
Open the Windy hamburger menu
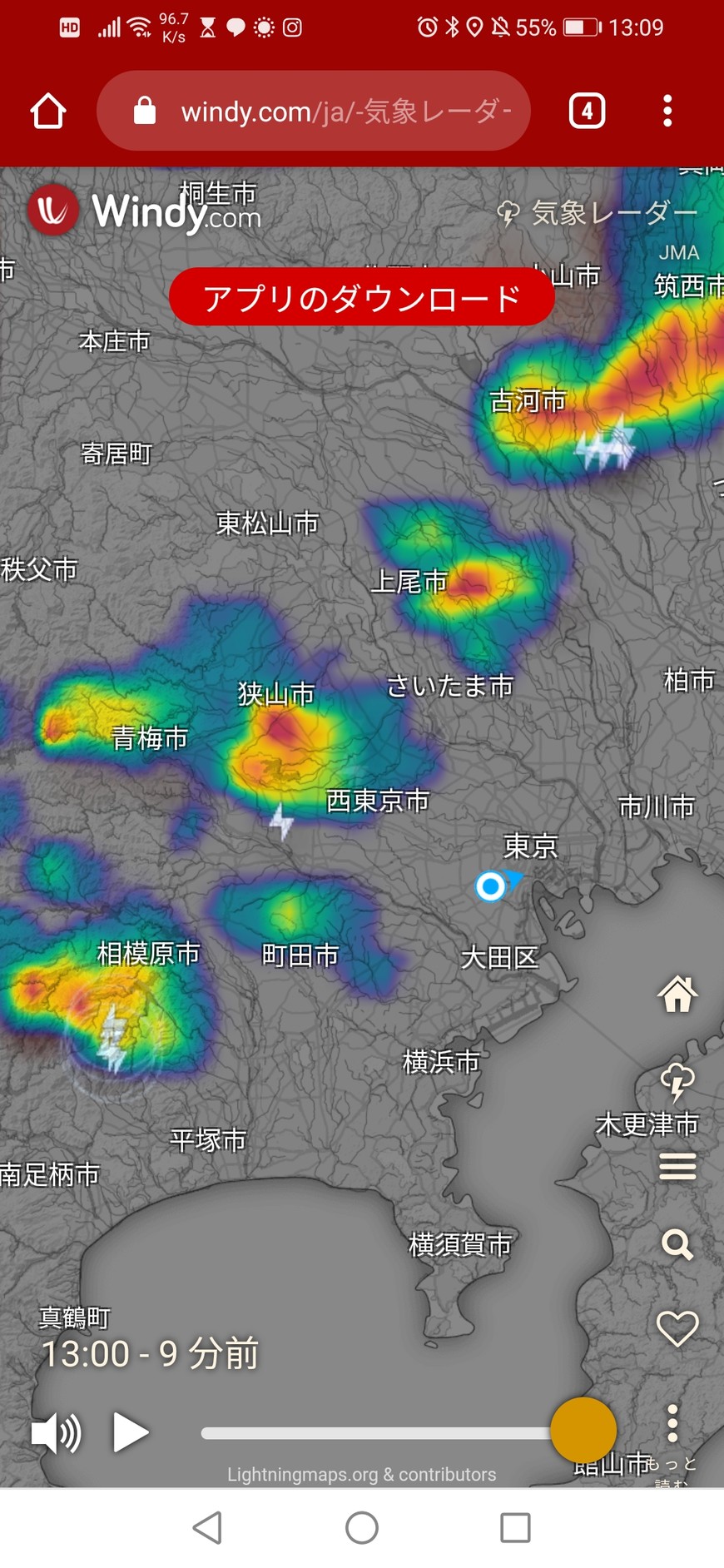point(677,1167)
